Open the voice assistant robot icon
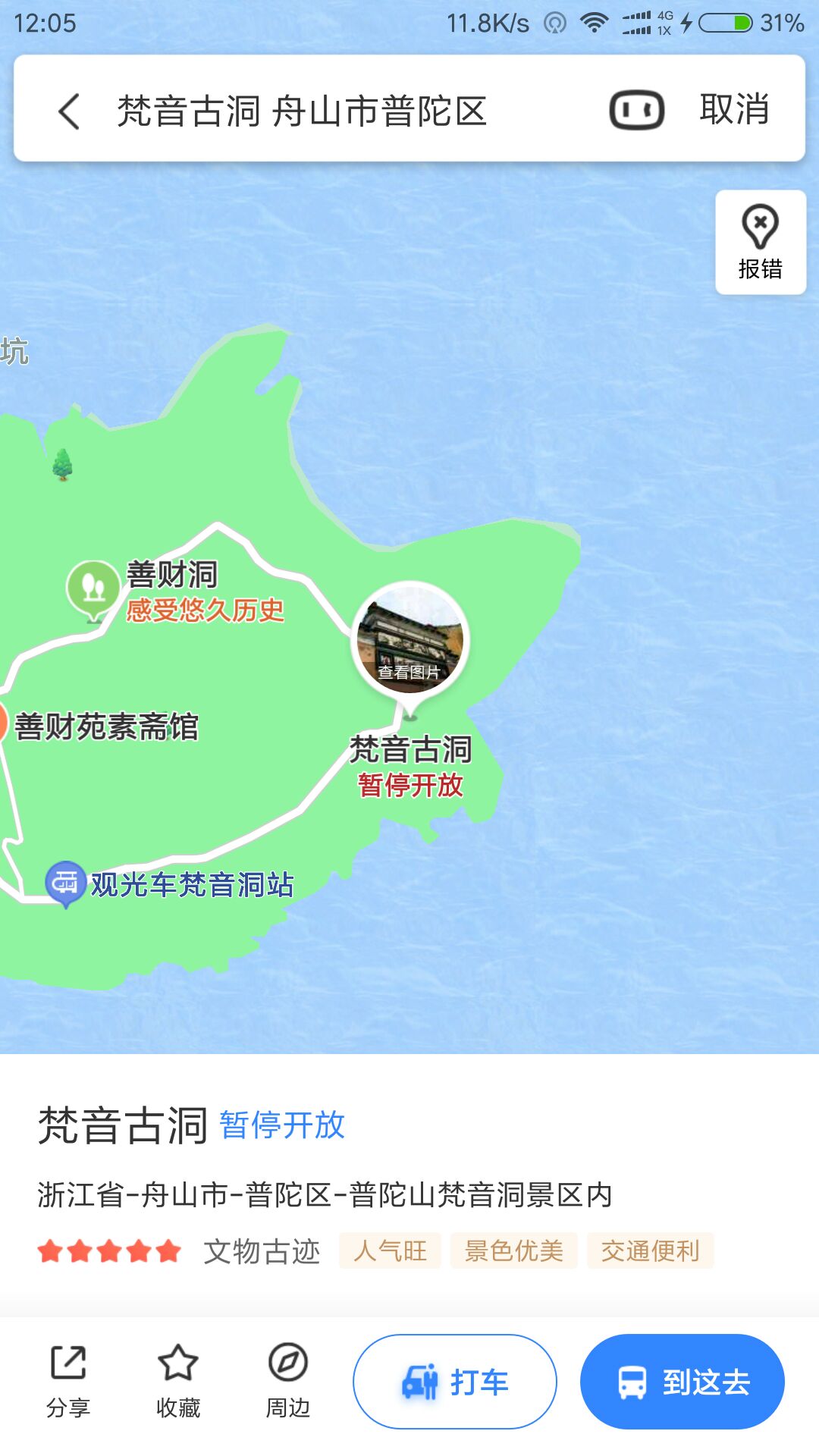The width and height of the screenshot is (819, 1456). 636,111
